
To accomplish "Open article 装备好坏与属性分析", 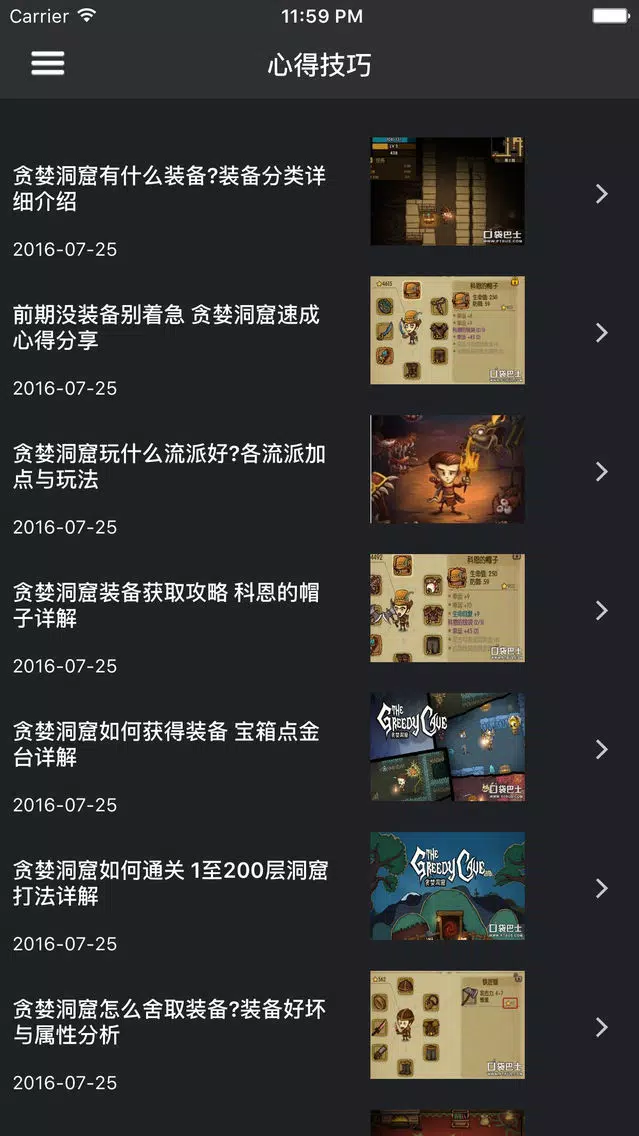I will [x=320, y=1028].
